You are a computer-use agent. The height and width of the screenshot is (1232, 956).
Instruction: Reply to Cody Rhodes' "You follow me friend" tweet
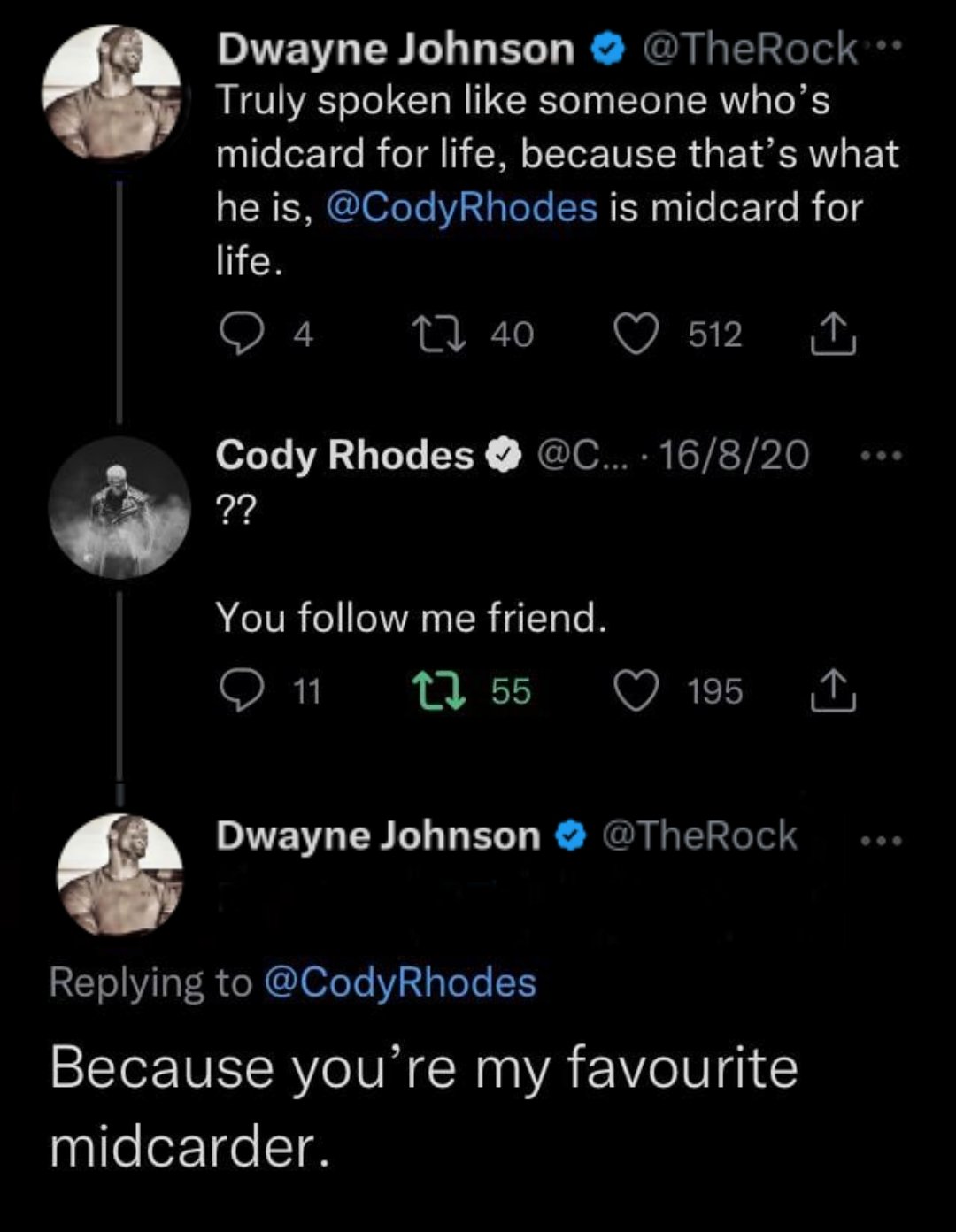(238, 691)
